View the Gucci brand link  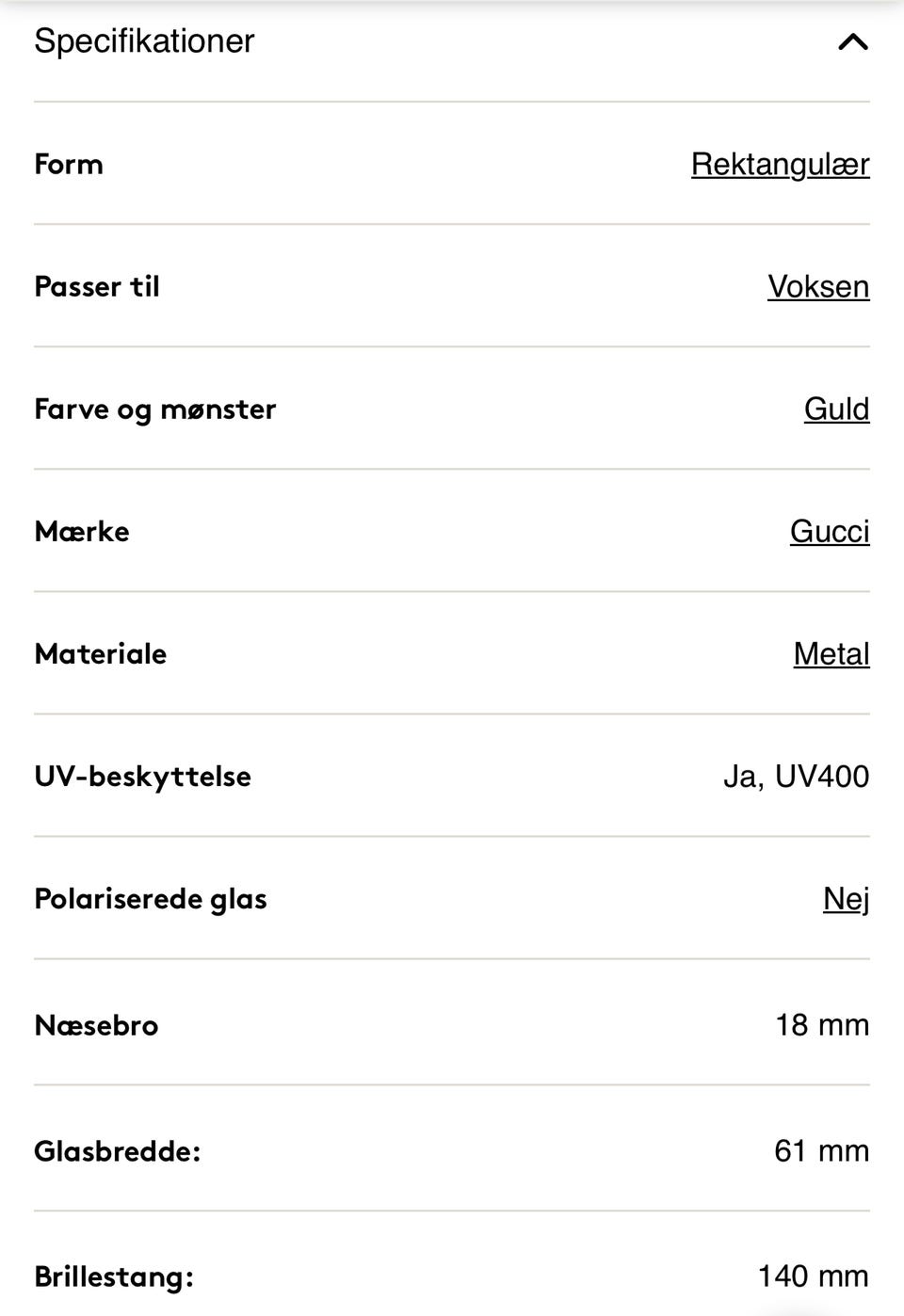829,531
